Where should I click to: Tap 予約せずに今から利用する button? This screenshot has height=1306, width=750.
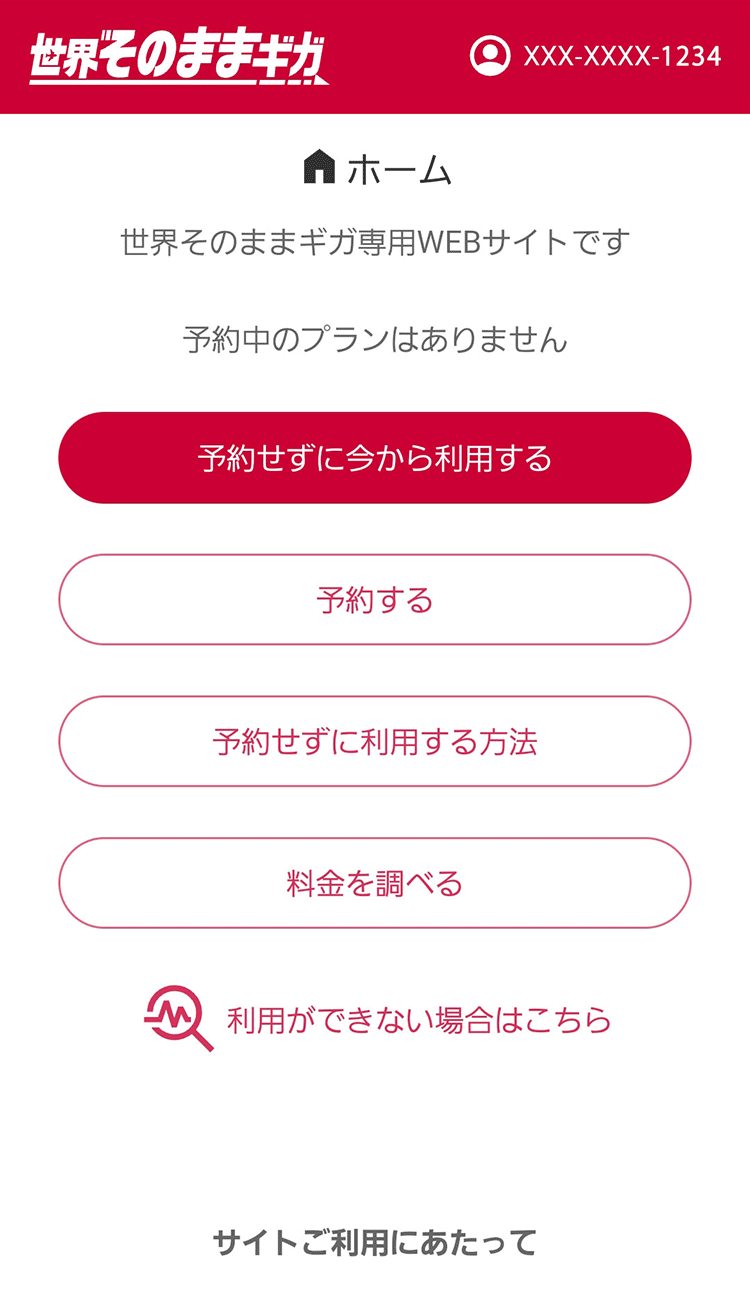tap(375, 458)
